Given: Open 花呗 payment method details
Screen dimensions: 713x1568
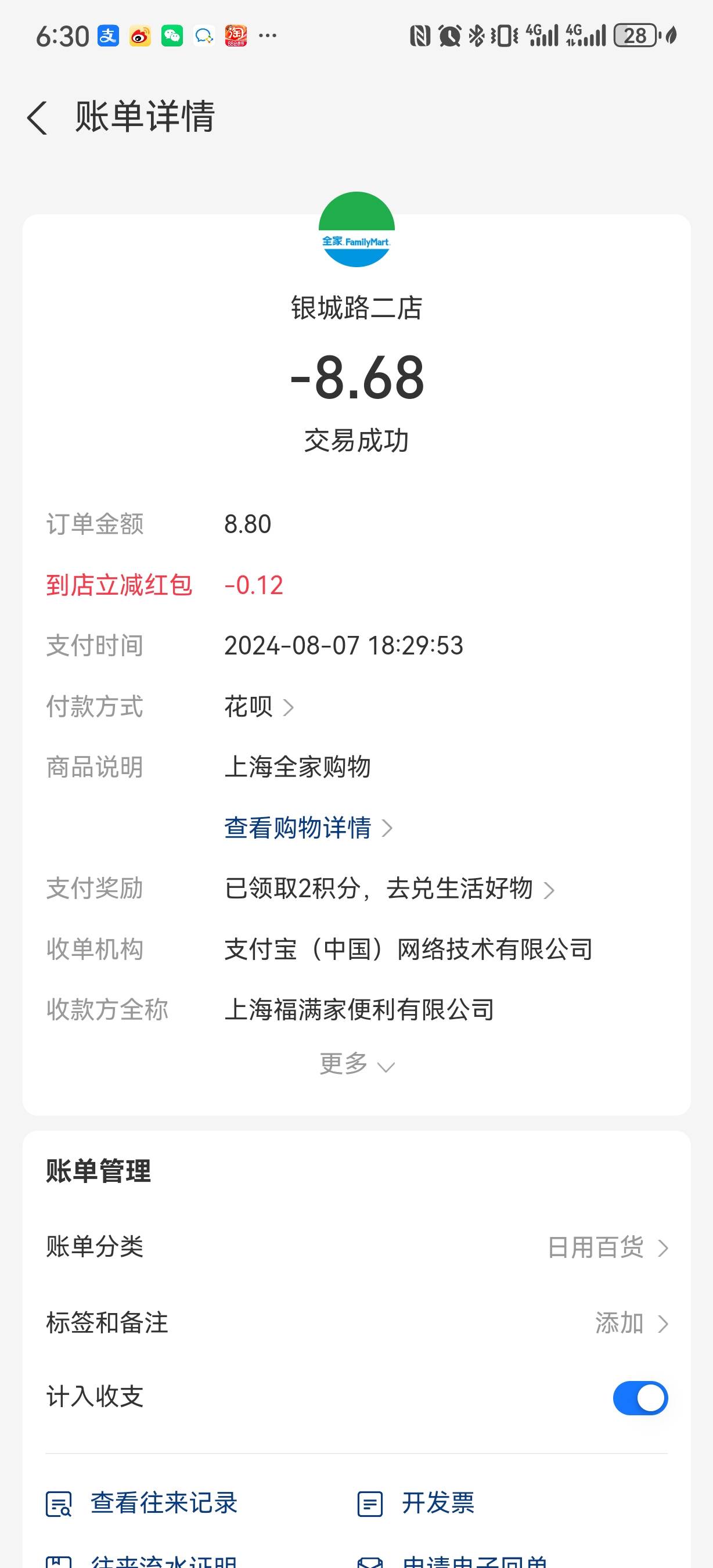Looking at the screenshot, I should [x=259, y=707].
